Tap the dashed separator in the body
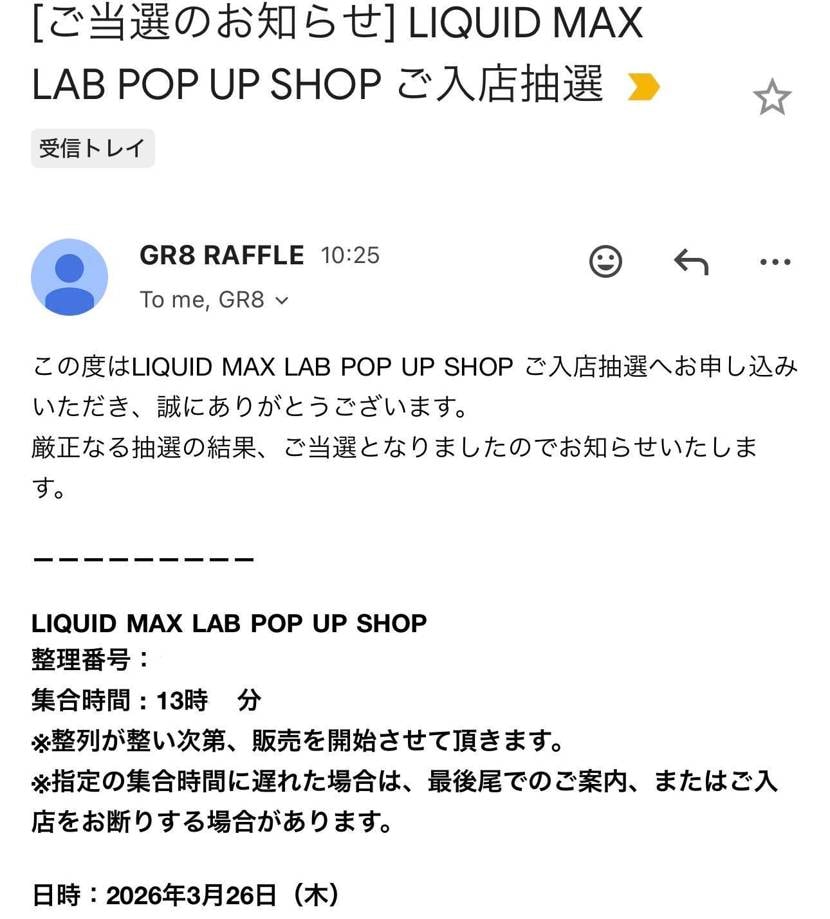Viewport: 830px width, 919px height. click(140, 558)
